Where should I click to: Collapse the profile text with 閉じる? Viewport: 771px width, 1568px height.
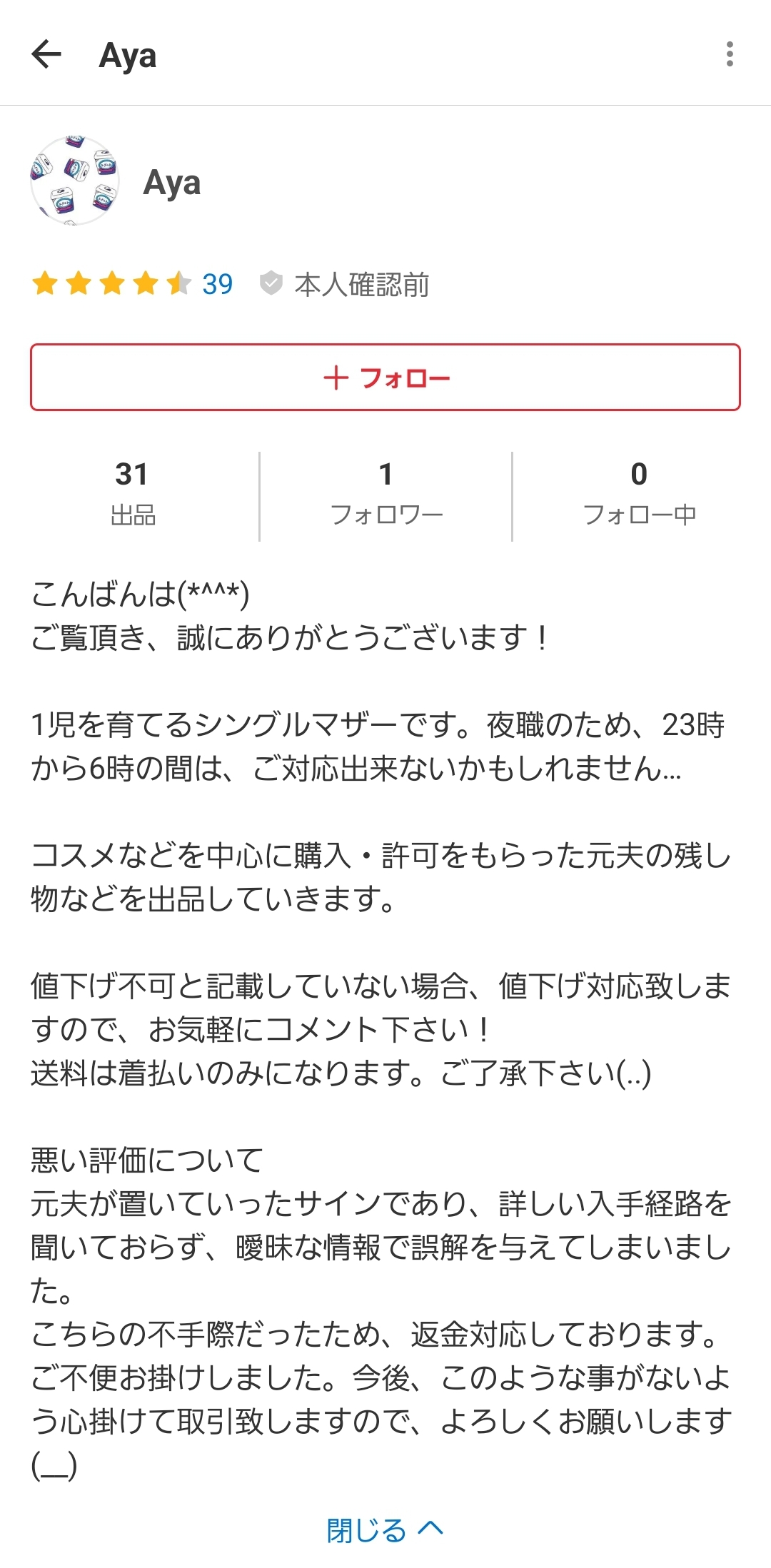pos(385,1529)
